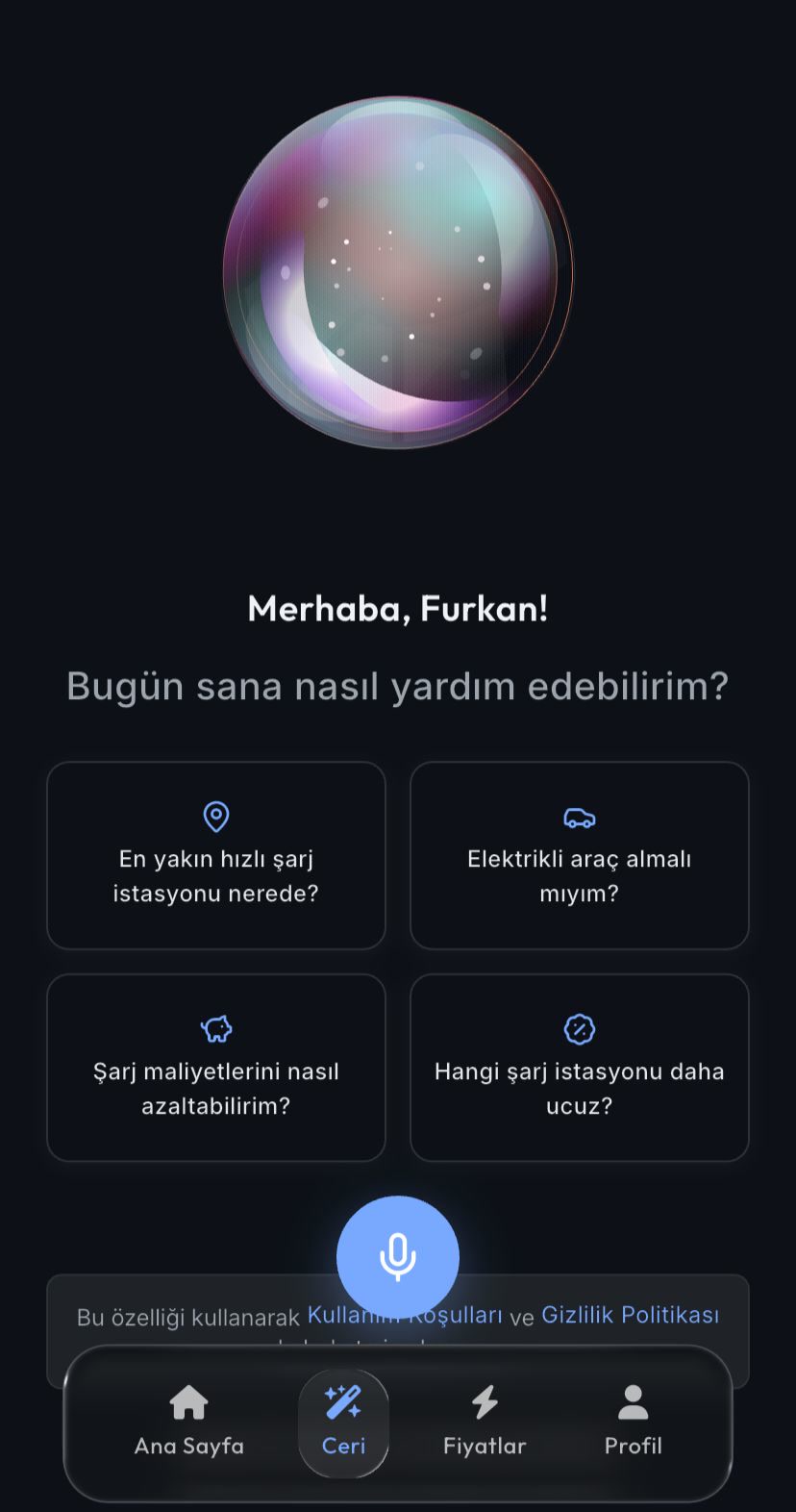Screen dimensions: 796x1512
Task: Switch to the Fiyatlar tab
Action: [x=485, y=1422]
